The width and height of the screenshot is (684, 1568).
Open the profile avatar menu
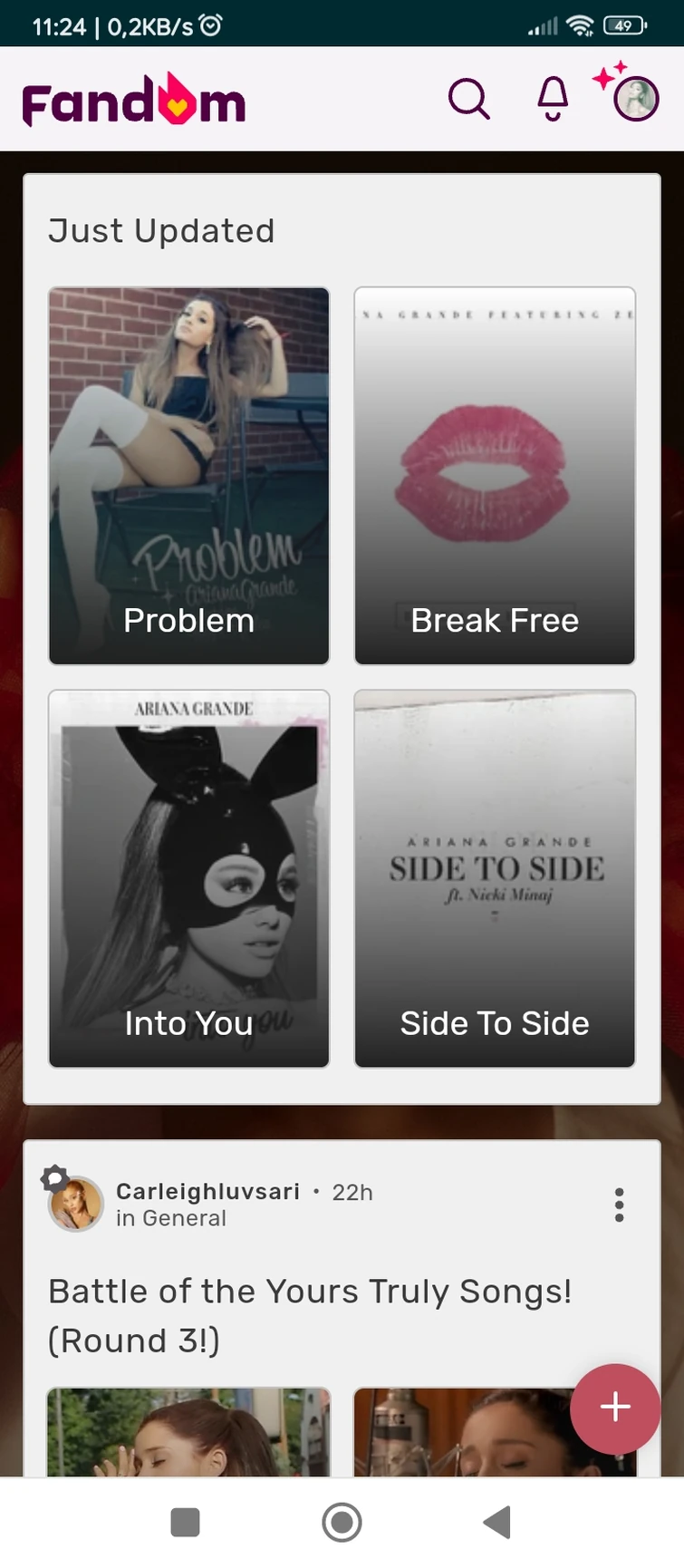pyautogui.click(x=635, y=99)
